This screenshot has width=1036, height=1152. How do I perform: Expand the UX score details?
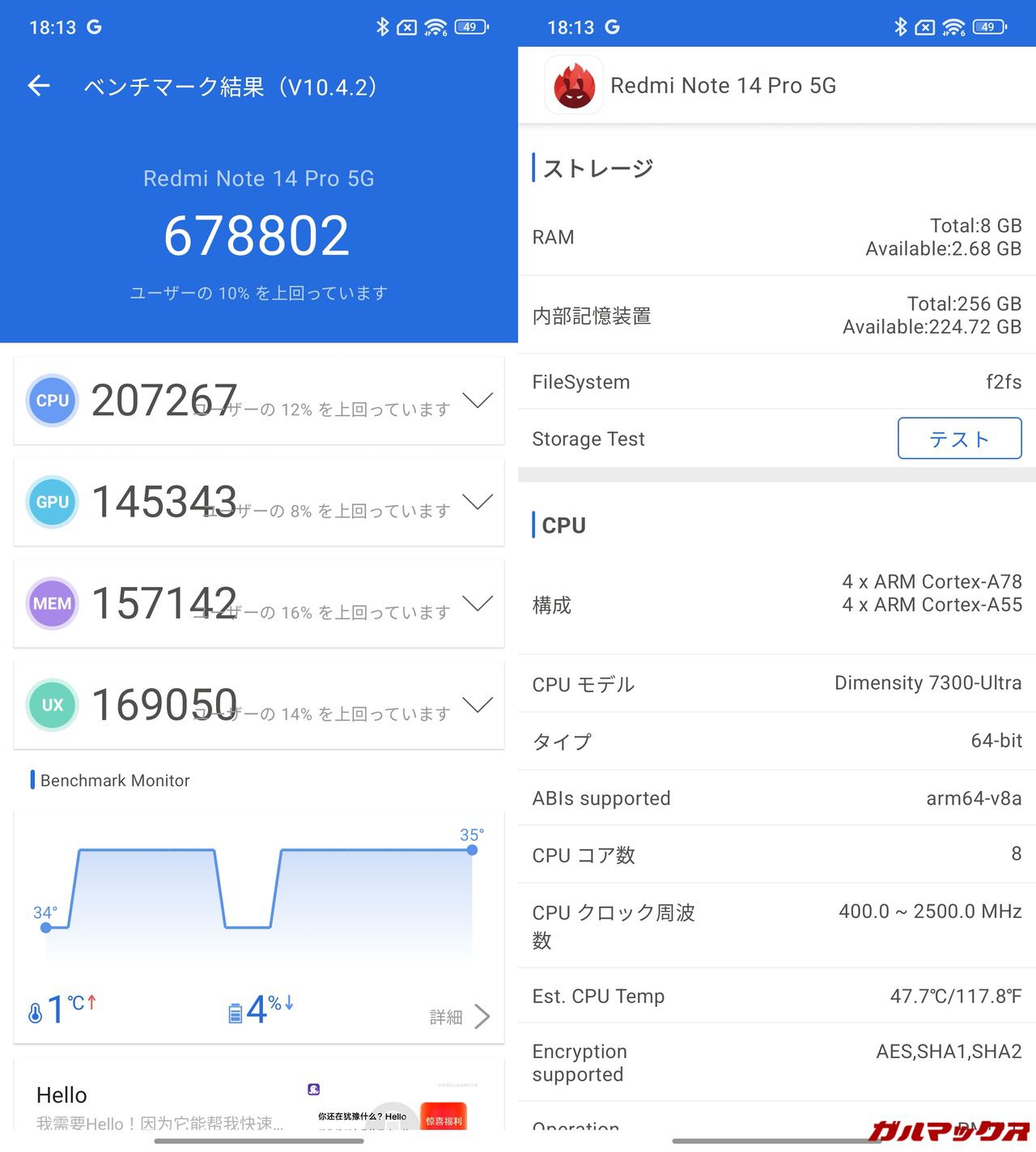point(477,705)
